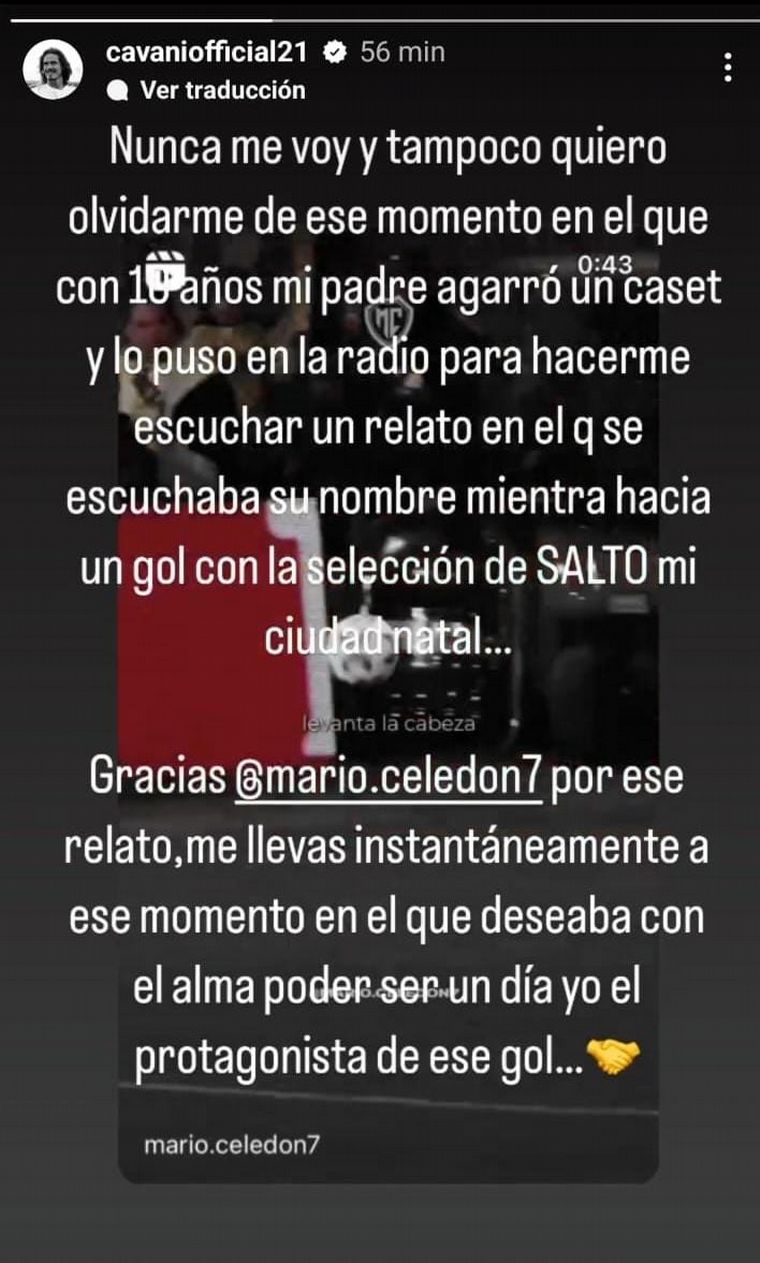Open the @mario.celedon7 mention
The width and height of the screenshot is (760, 1263).
pos(387,779)
